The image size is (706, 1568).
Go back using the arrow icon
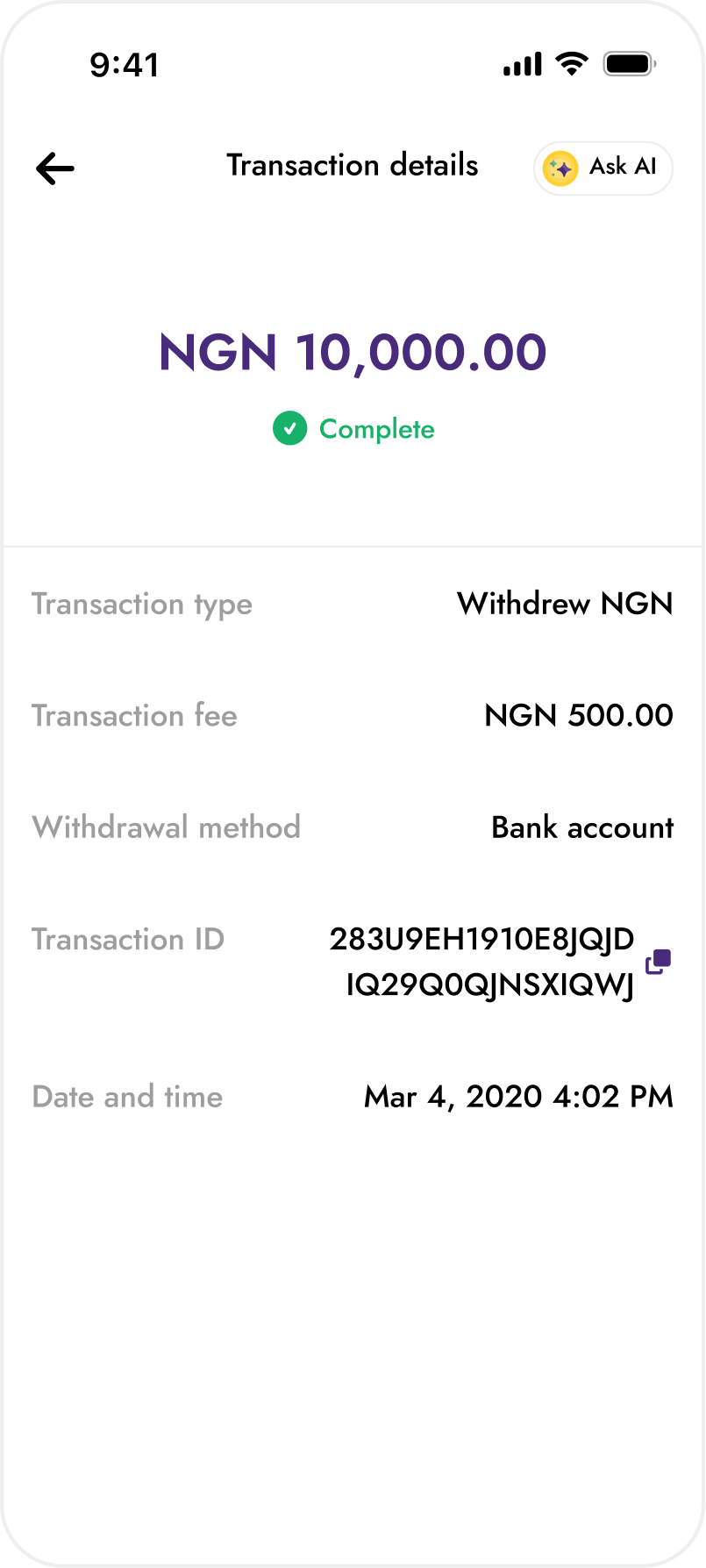pos(55,168)
